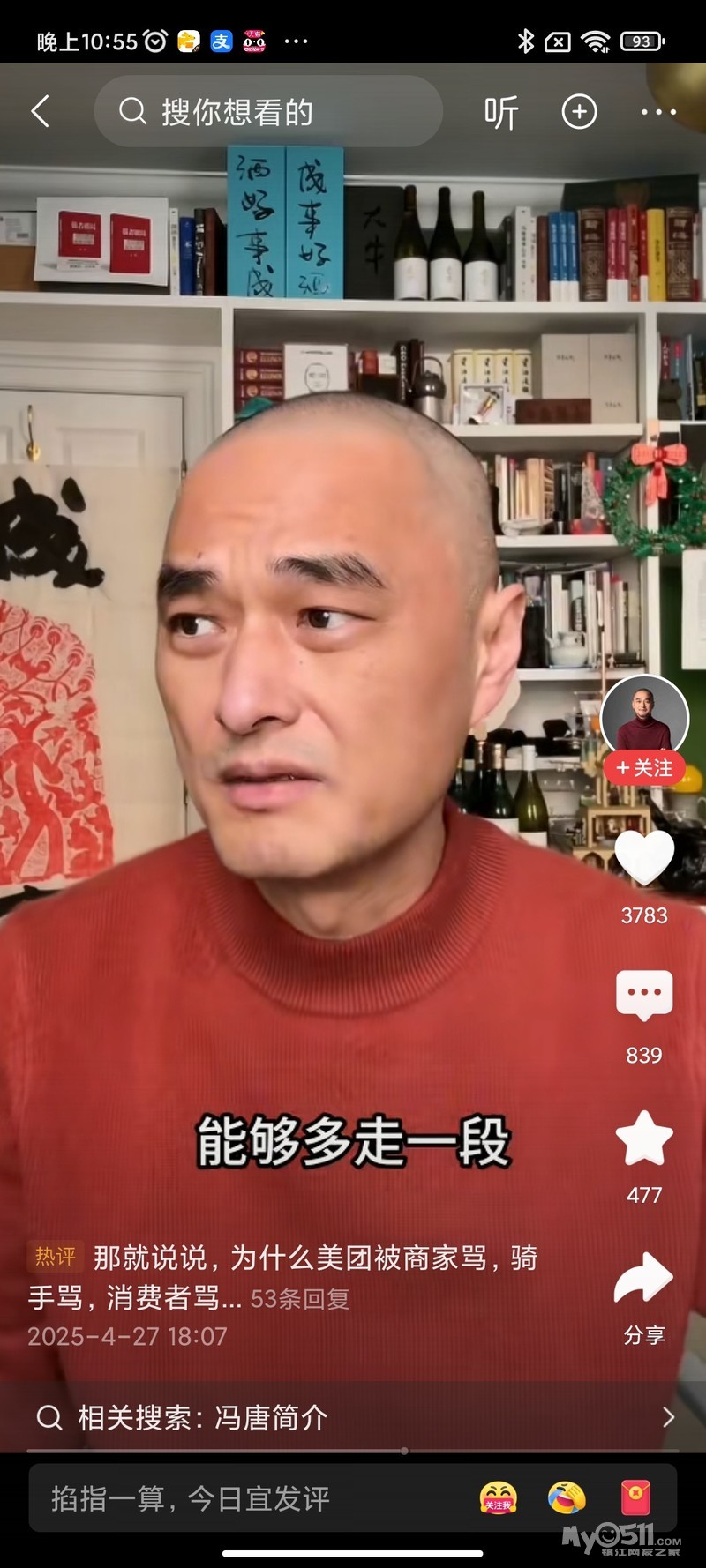
Task: Open related search 冯唐简介
Action: point(353,1417)
